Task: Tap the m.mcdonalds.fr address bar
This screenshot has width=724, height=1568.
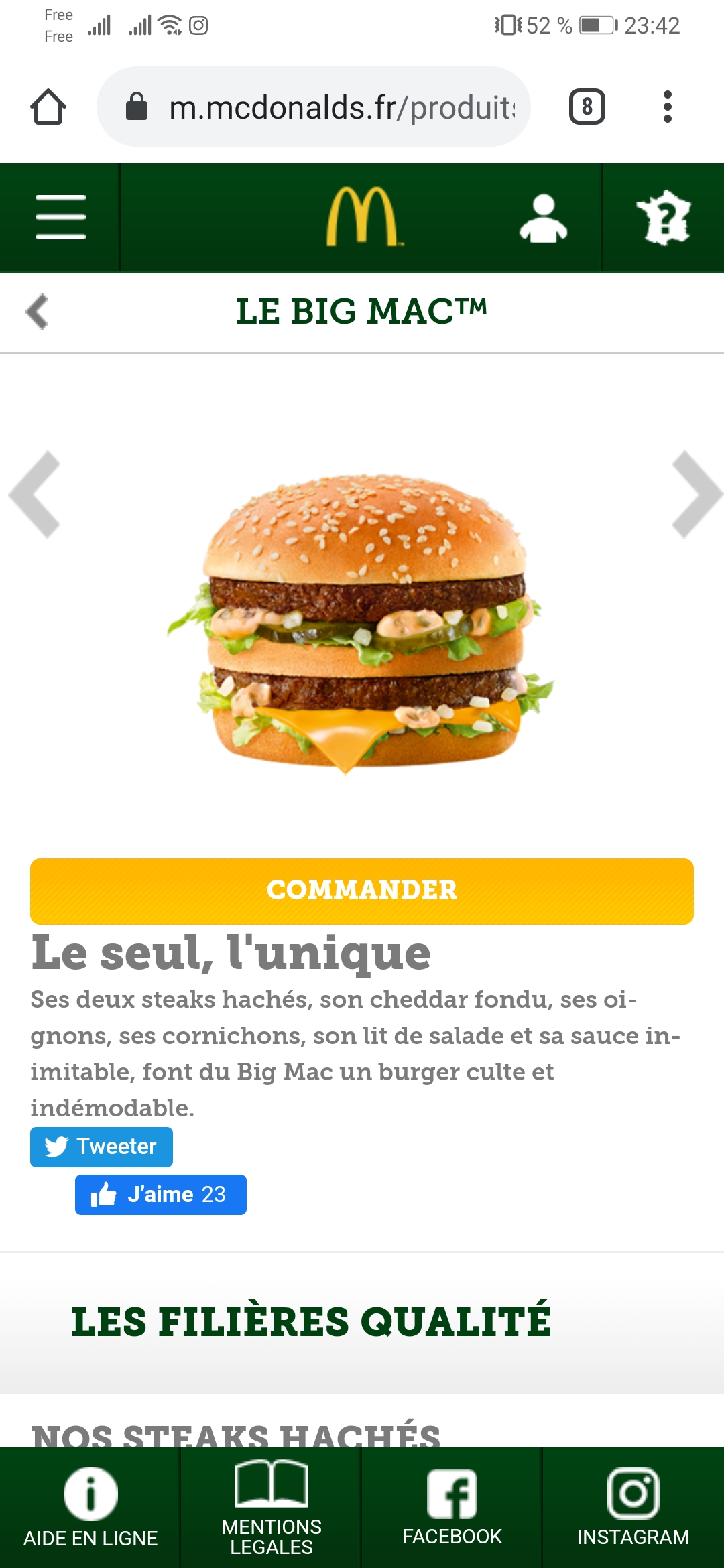Action: tap(314, 107)
